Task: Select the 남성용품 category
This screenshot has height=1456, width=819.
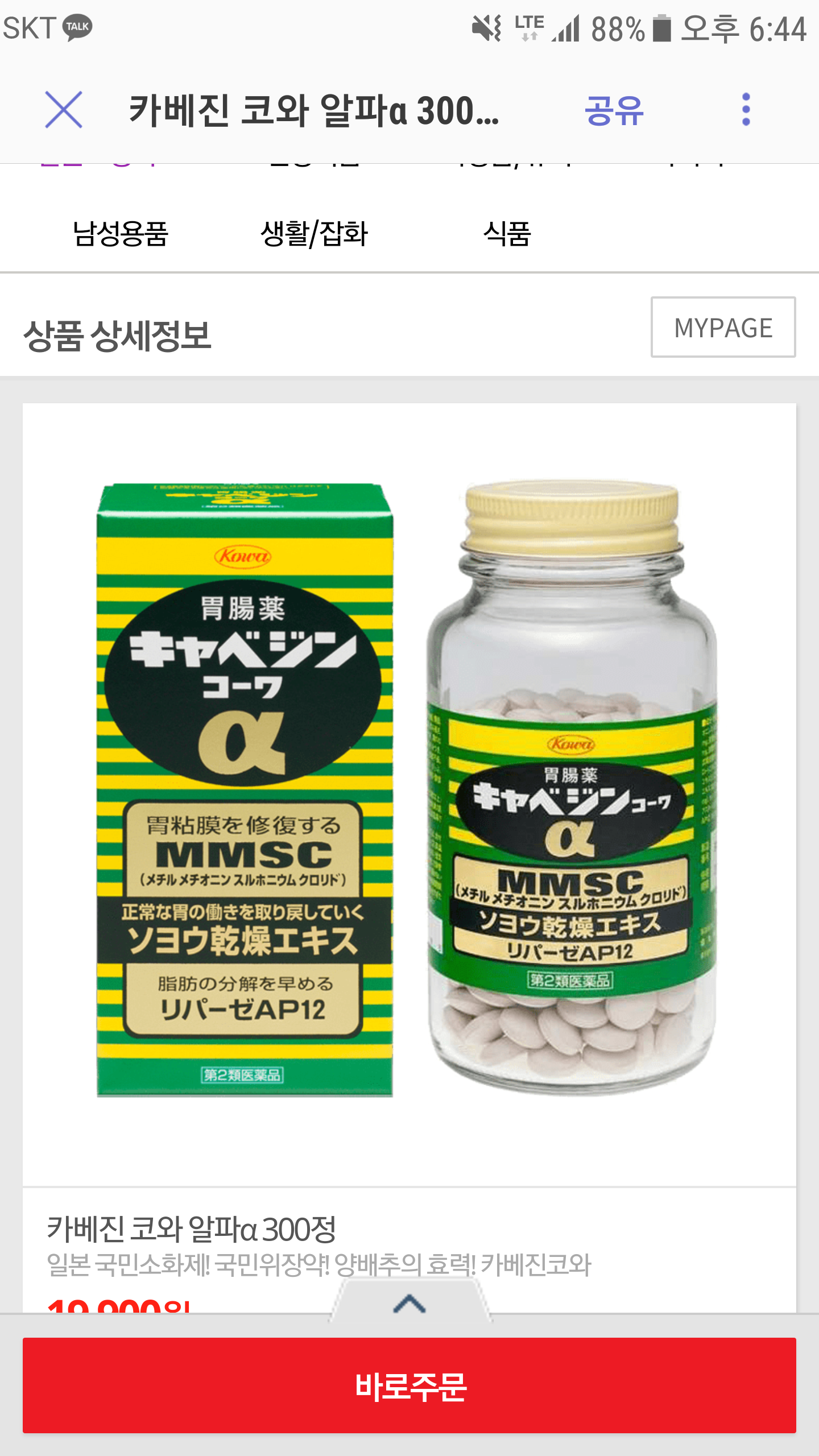Action: coord(121,233)
